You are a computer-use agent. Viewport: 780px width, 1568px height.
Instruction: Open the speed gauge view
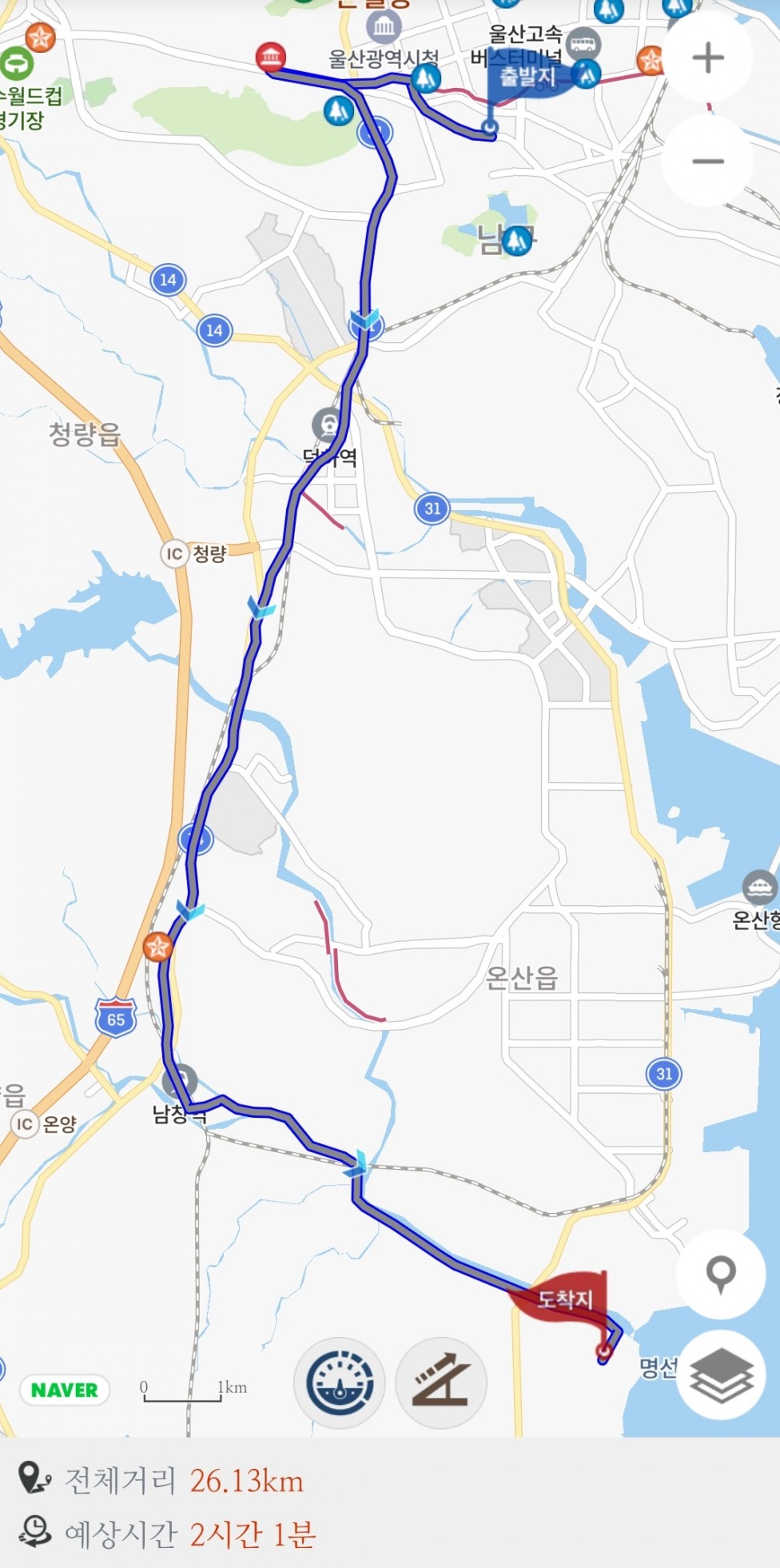(340, 1382)
